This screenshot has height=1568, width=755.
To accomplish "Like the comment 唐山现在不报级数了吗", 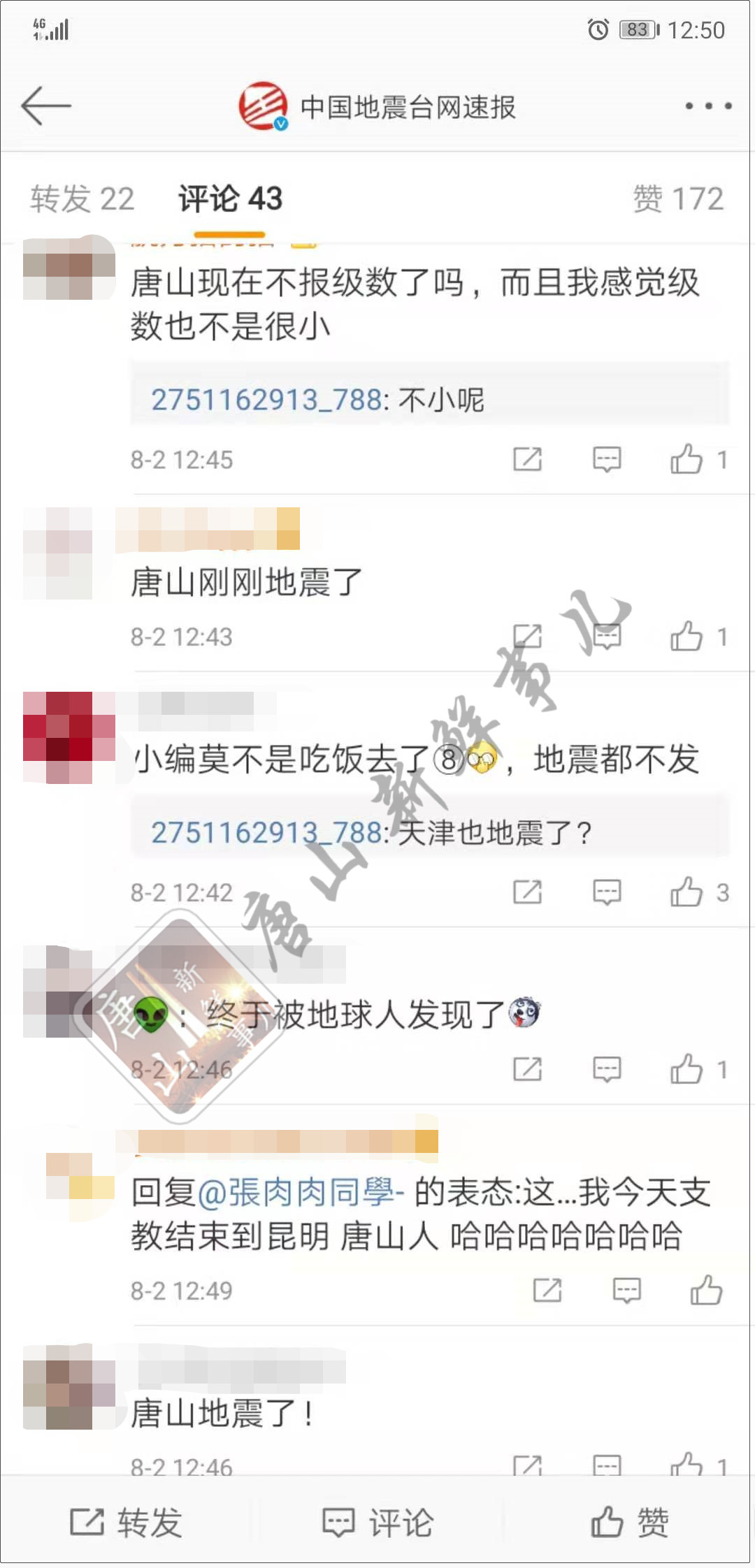I will tap(686, 460).
